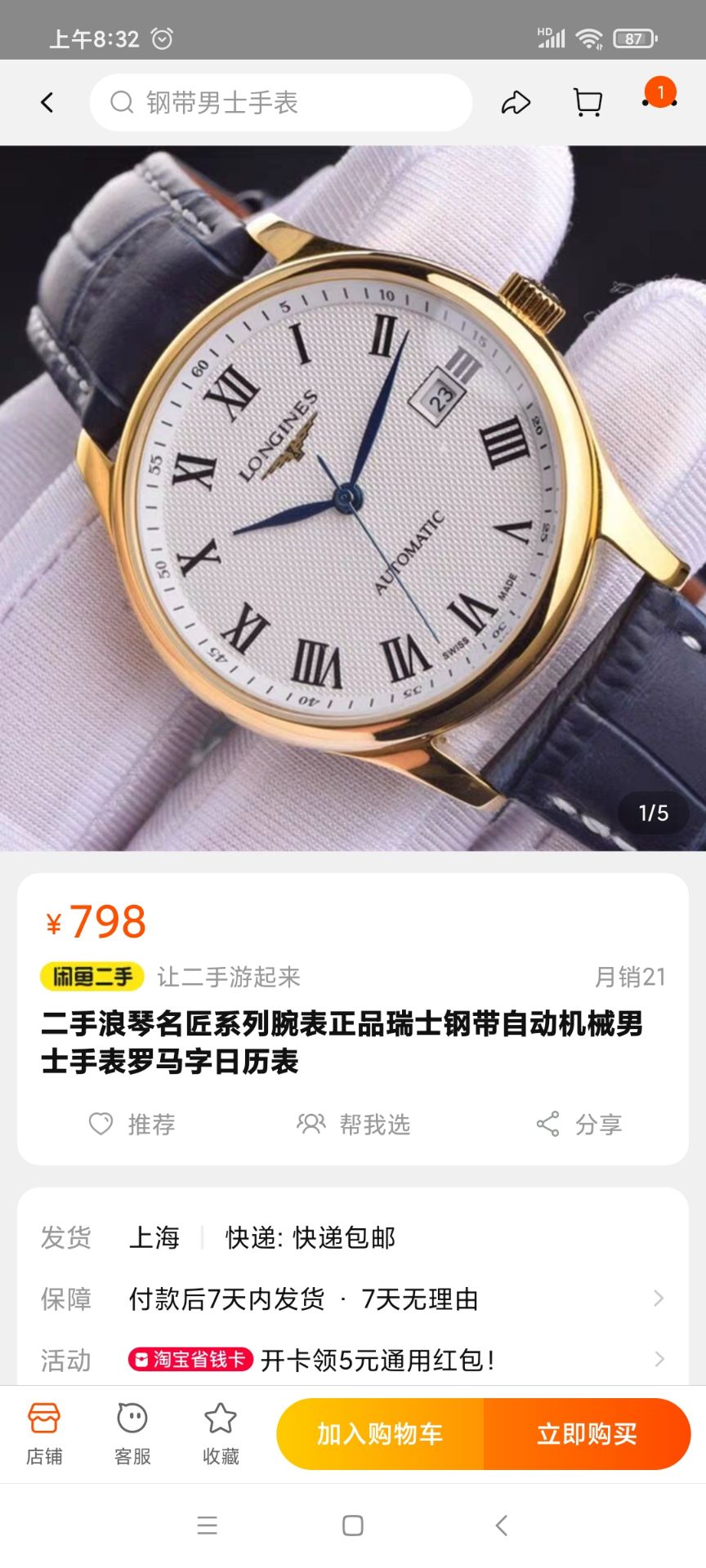The image size is (706, 1568).
Task: Tap 立即购买 to buy now
Action: (x=587, y=1434)
